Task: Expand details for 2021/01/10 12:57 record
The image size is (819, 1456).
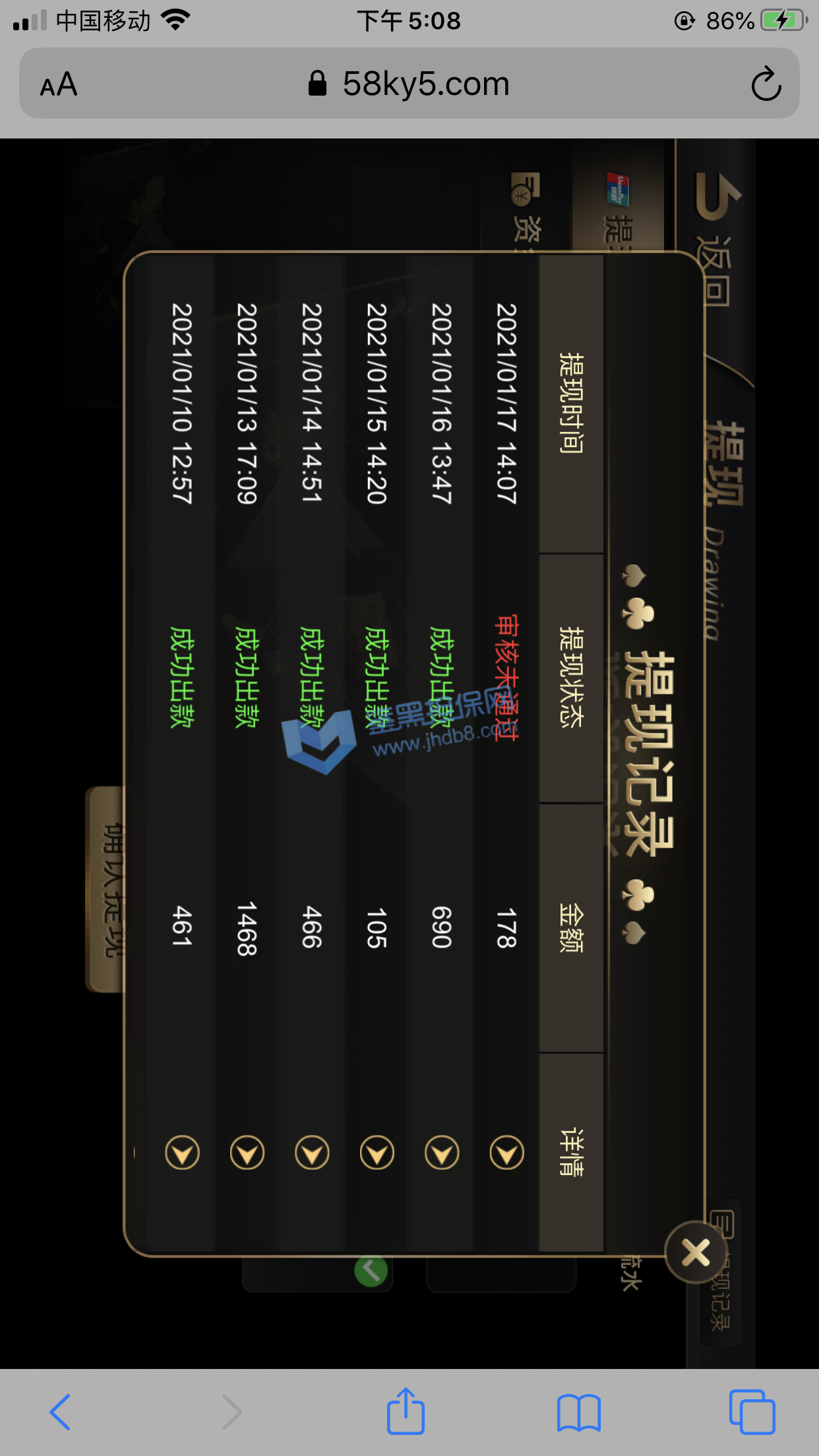Action: (182, 1153)
